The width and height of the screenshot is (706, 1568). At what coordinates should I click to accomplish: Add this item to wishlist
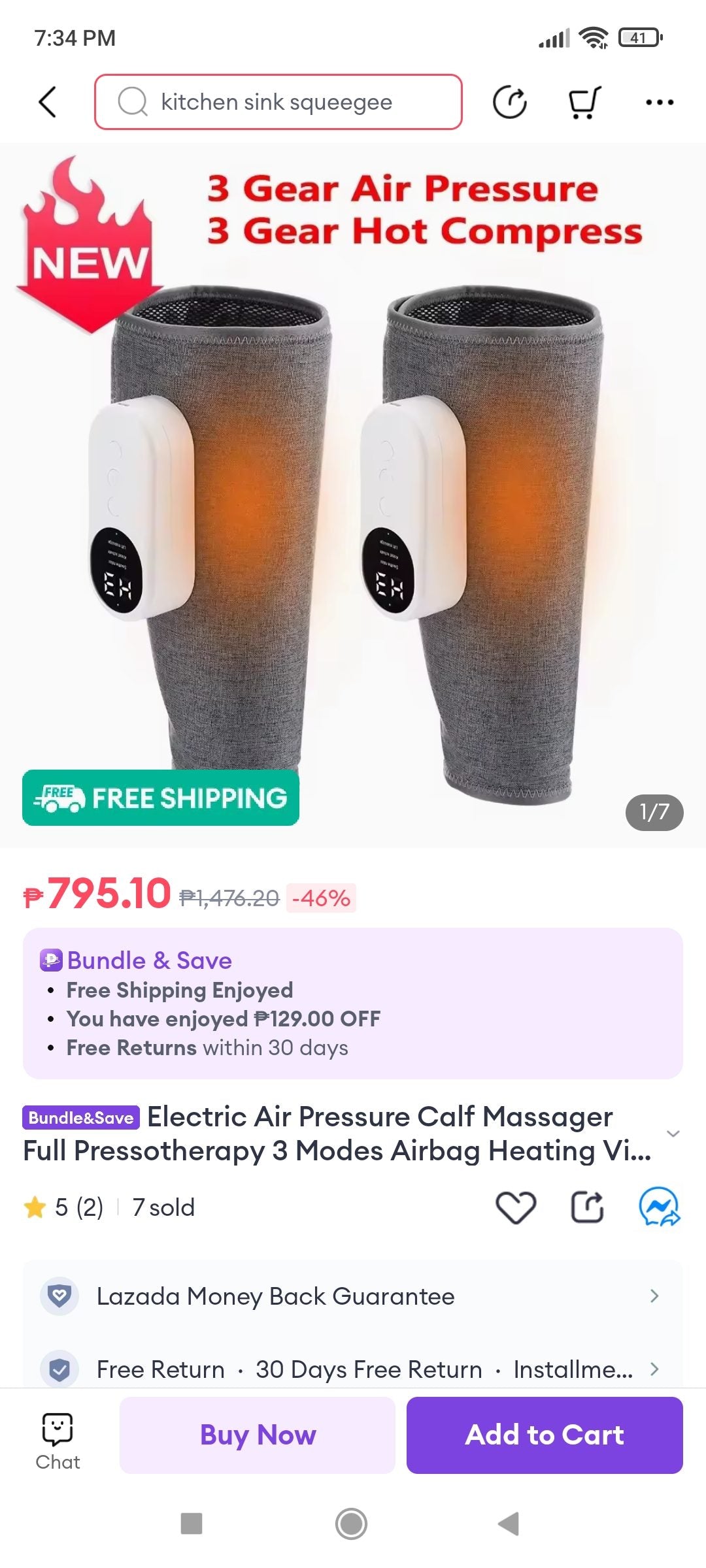point(516,1207)
